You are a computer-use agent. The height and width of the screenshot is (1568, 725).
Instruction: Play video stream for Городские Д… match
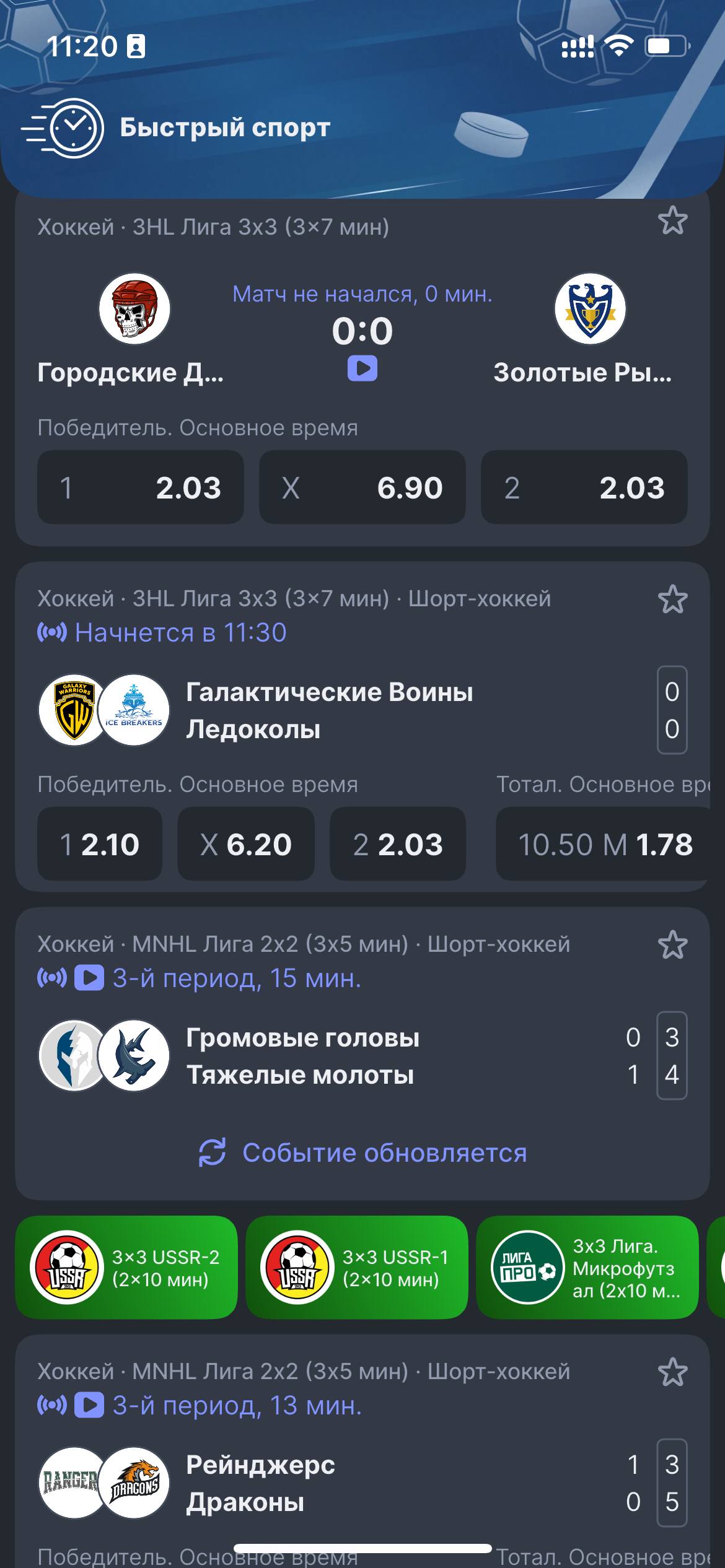tap(362, 369)
